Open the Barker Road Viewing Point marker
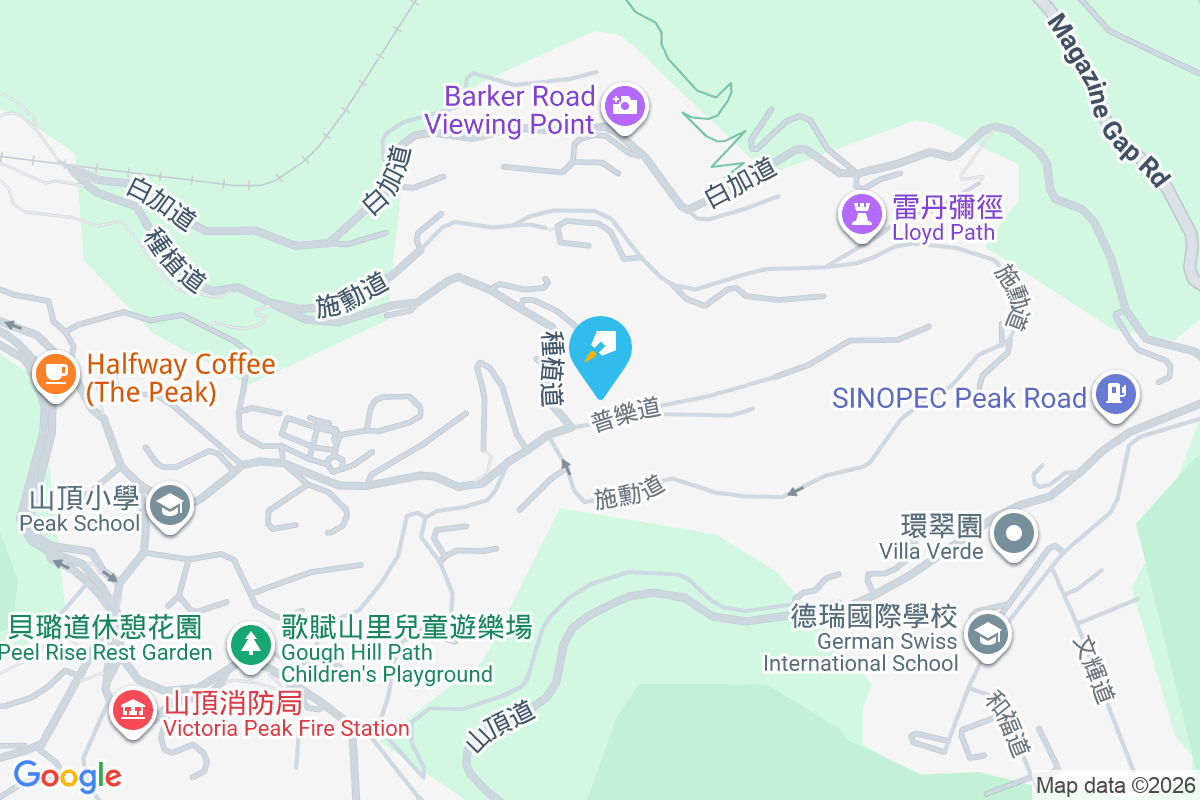Screen dimensions: 1200x800 click(x=625, y=106)
